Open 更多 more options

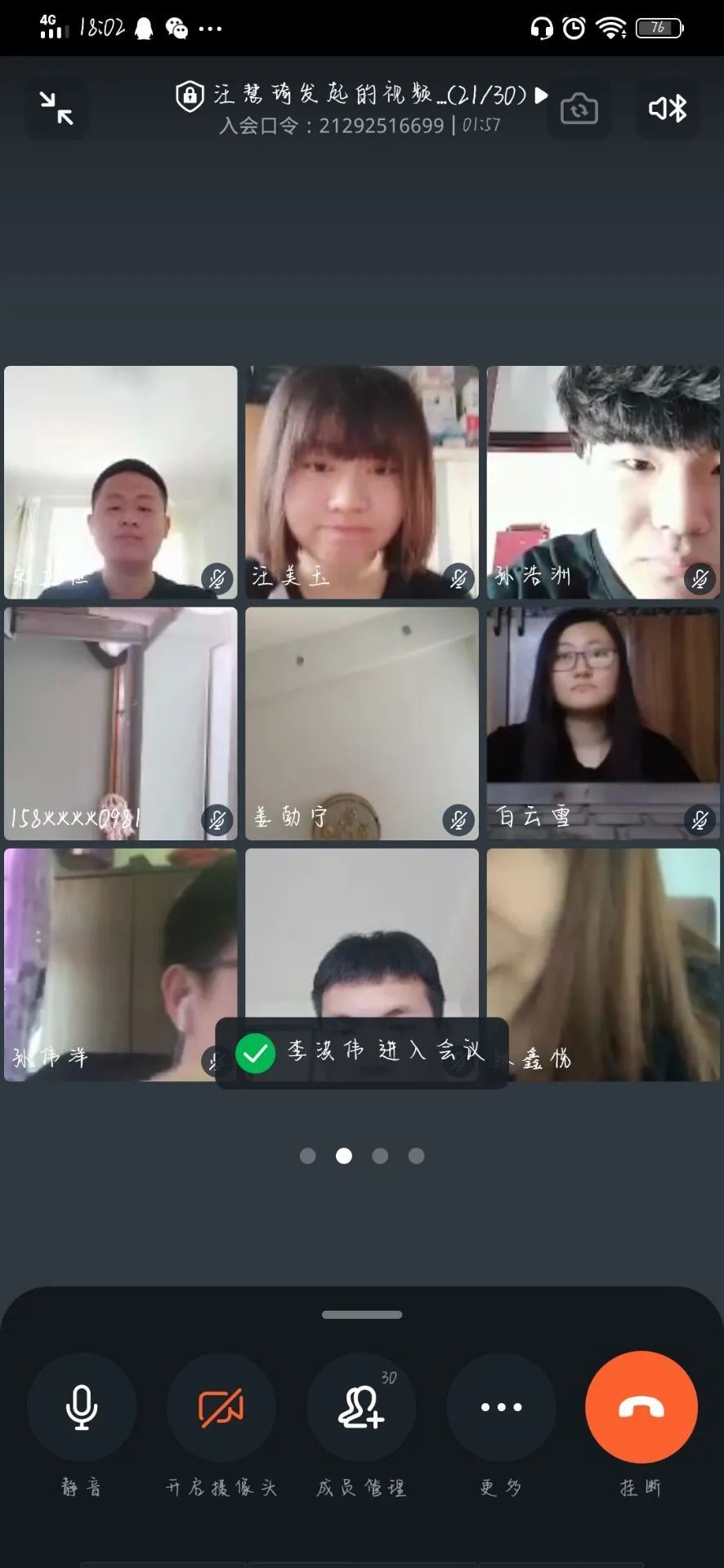501,1407
